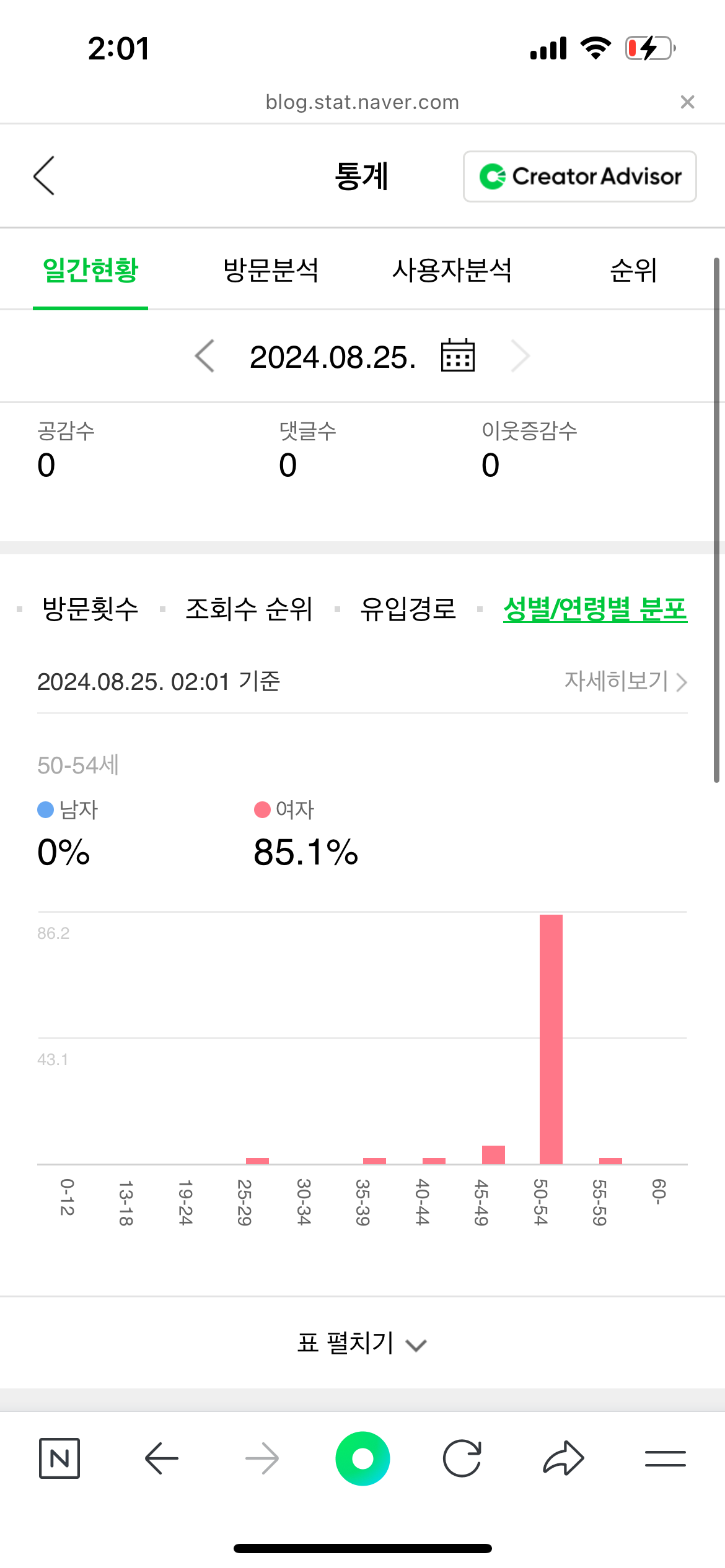Reload the page

click(462, 1458)
